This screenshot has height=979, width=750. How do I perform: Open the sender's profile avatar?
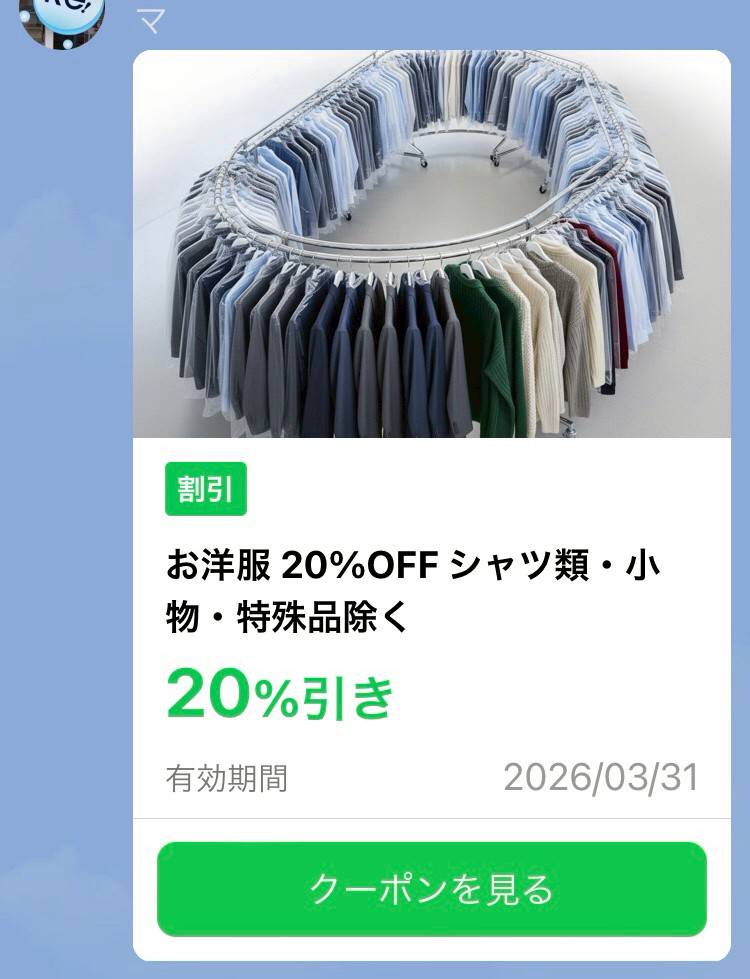click(x=62, y=20)
